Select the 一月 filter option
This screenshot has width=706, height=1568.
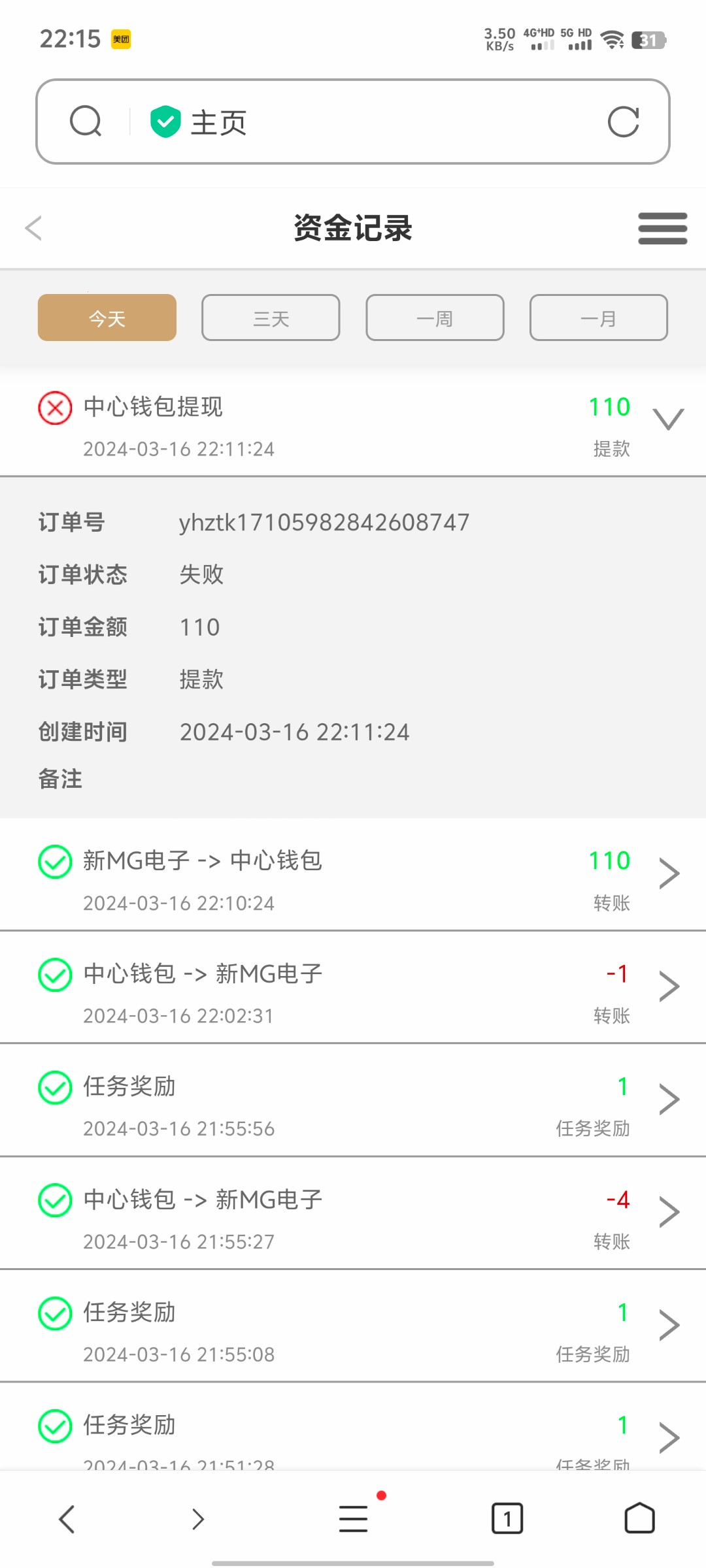click(599, 318)
